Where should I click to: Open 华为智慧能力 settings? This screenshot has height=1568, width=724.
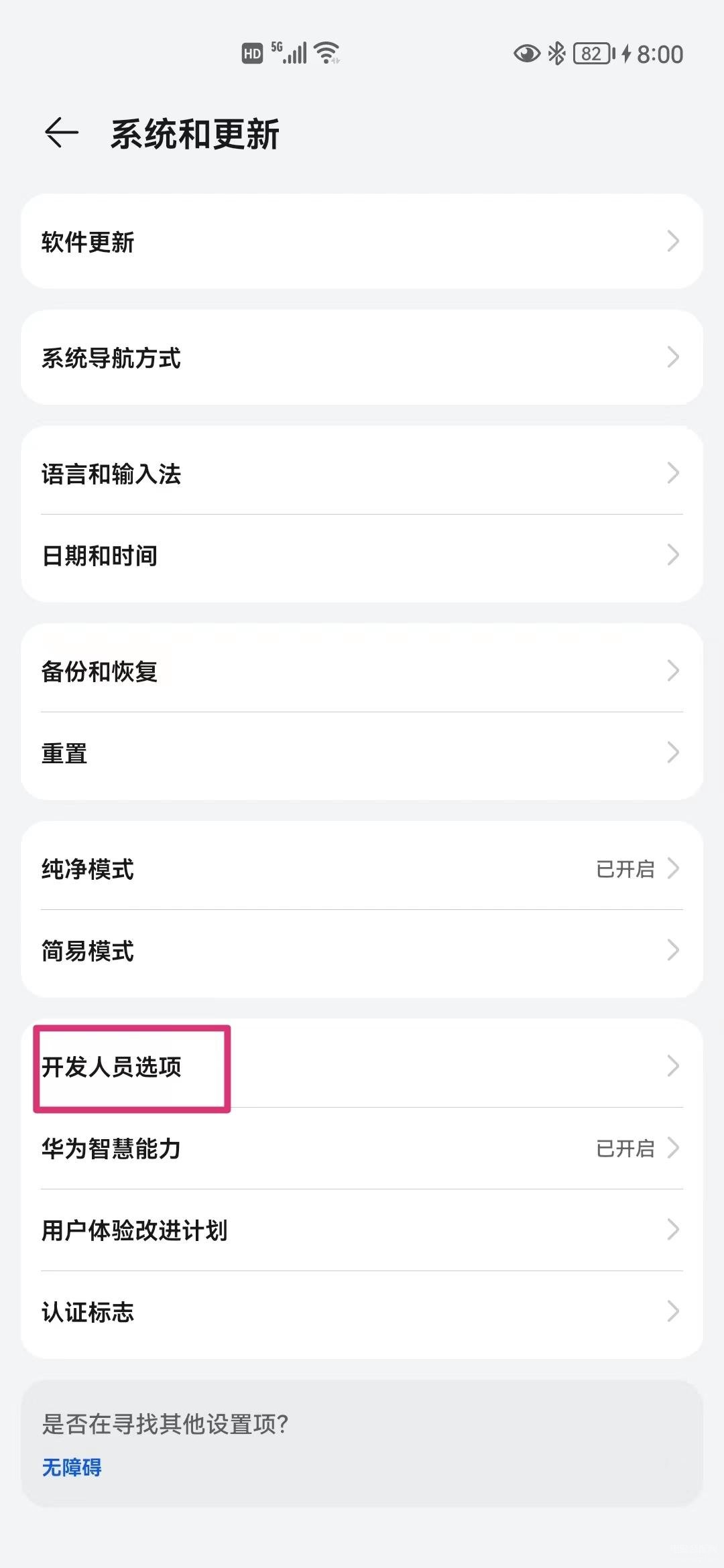coord(362,1149)
